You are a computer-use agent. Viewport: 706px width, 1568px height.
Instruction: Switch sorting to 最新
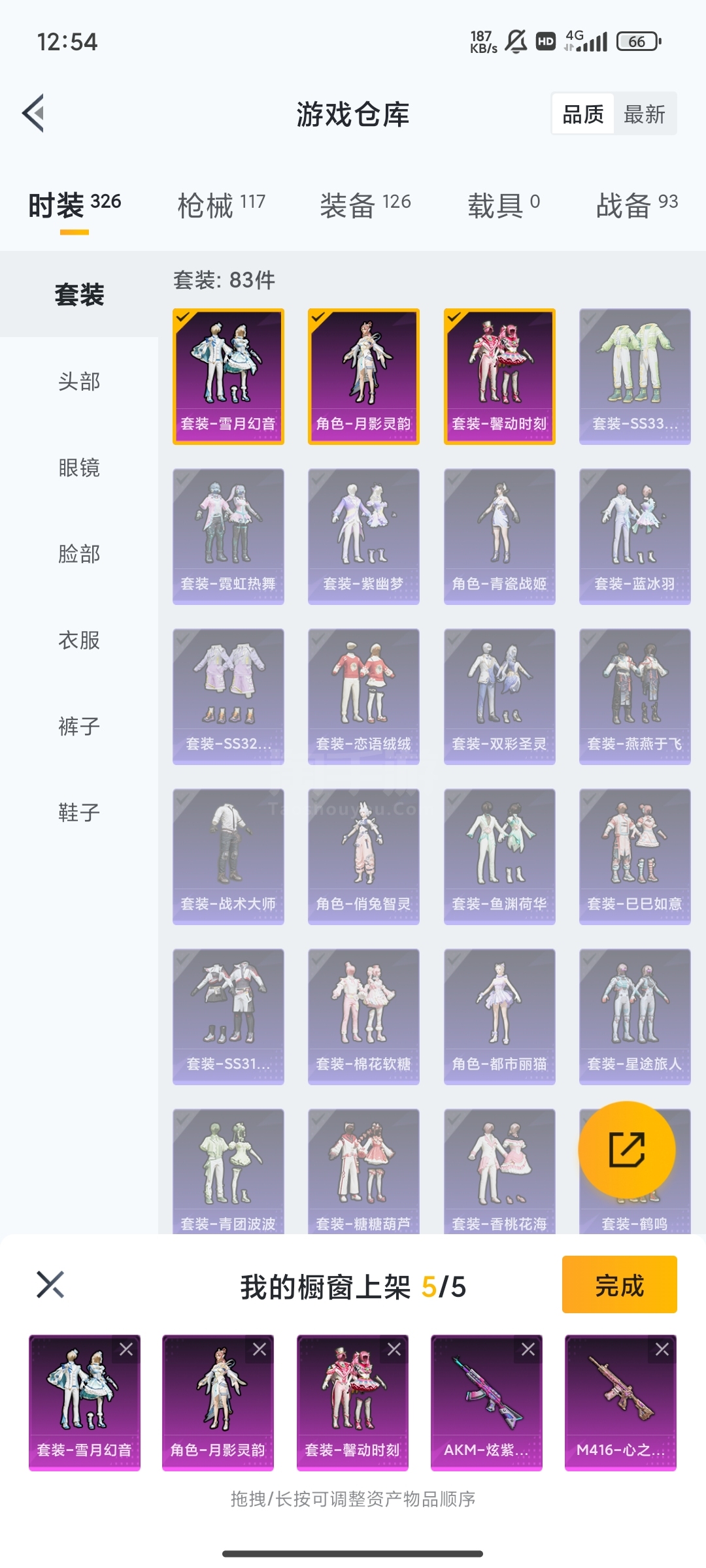pos(644,114)
